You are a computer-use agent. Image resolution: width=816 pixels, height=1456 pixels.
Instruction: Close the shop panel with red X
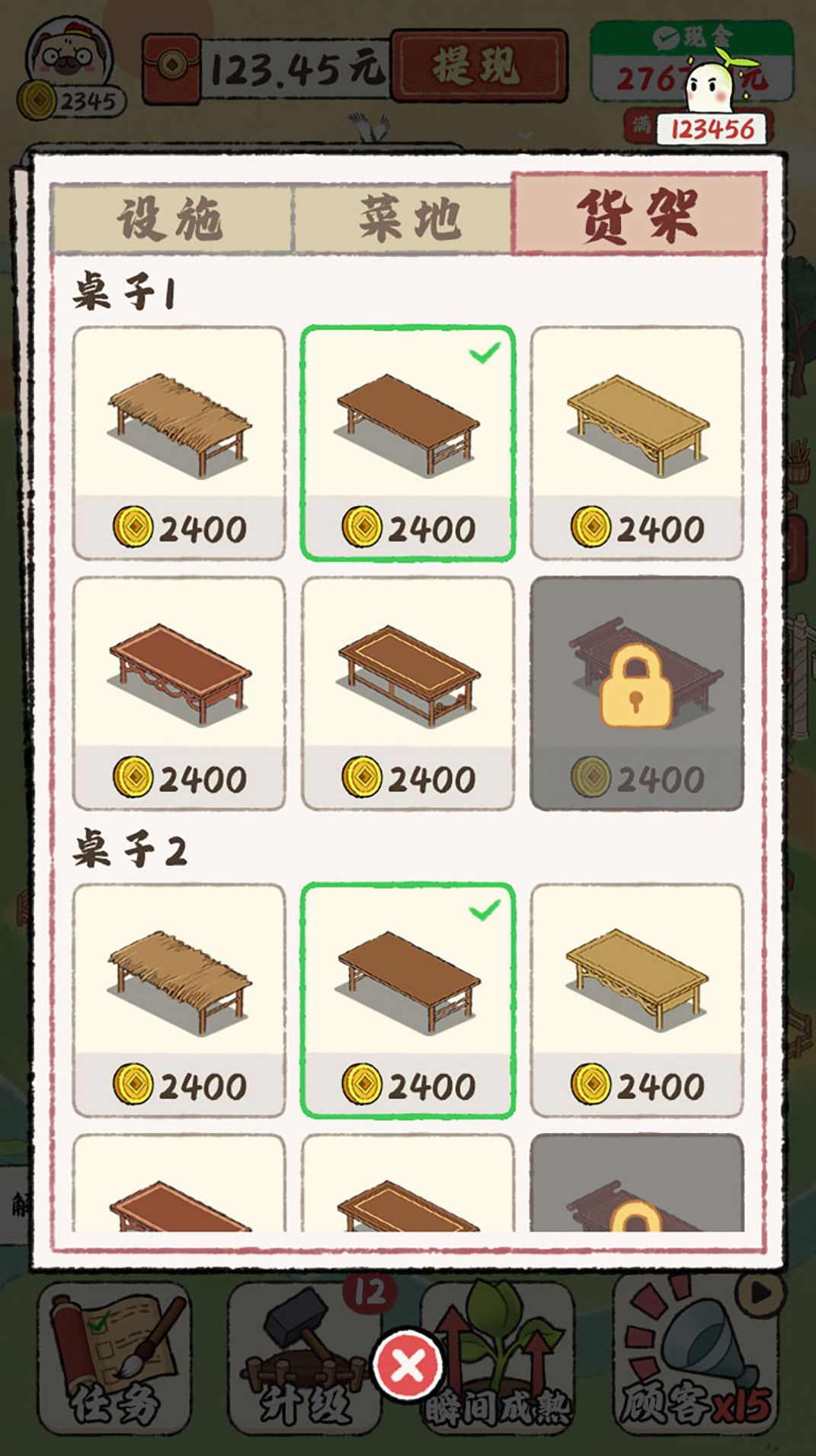point(408,1364)
